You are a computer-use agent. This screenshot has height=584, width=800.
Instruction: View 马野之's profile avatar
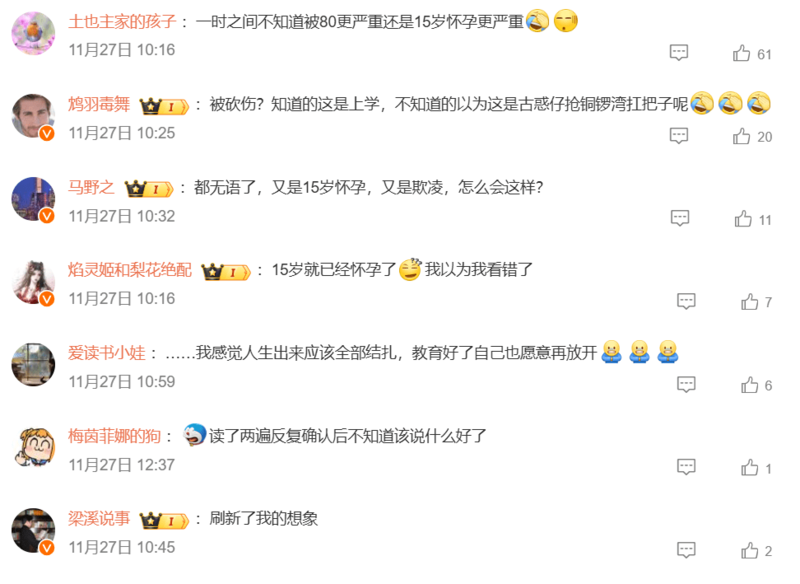coord(33,198)
